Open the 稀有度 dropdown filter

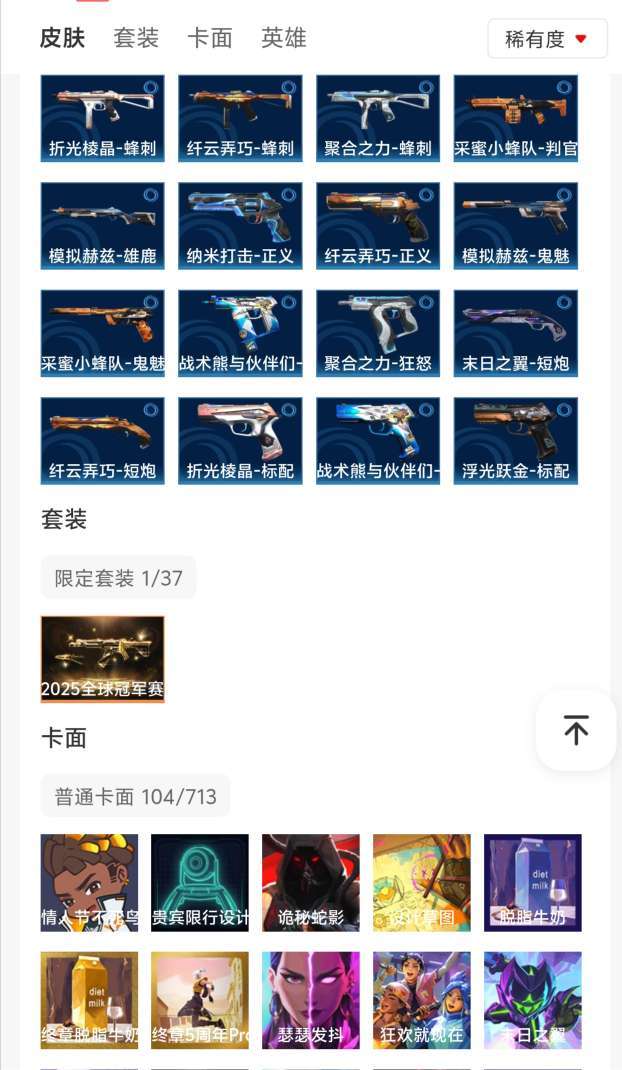pos(547,39)
